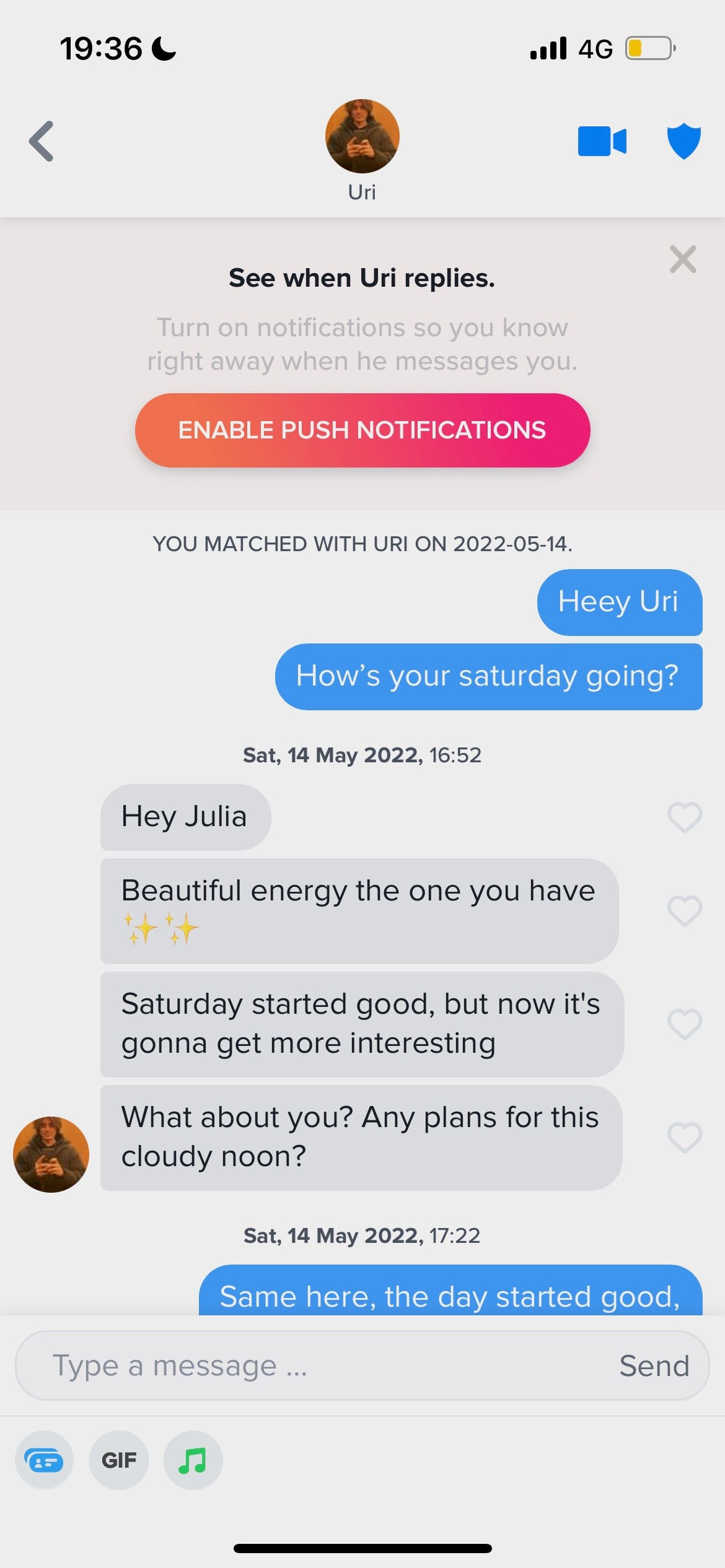This screenshot has width=725, height=1568.
Task: Like the "Beautiful energy" message
Action: tap(684, 911)
